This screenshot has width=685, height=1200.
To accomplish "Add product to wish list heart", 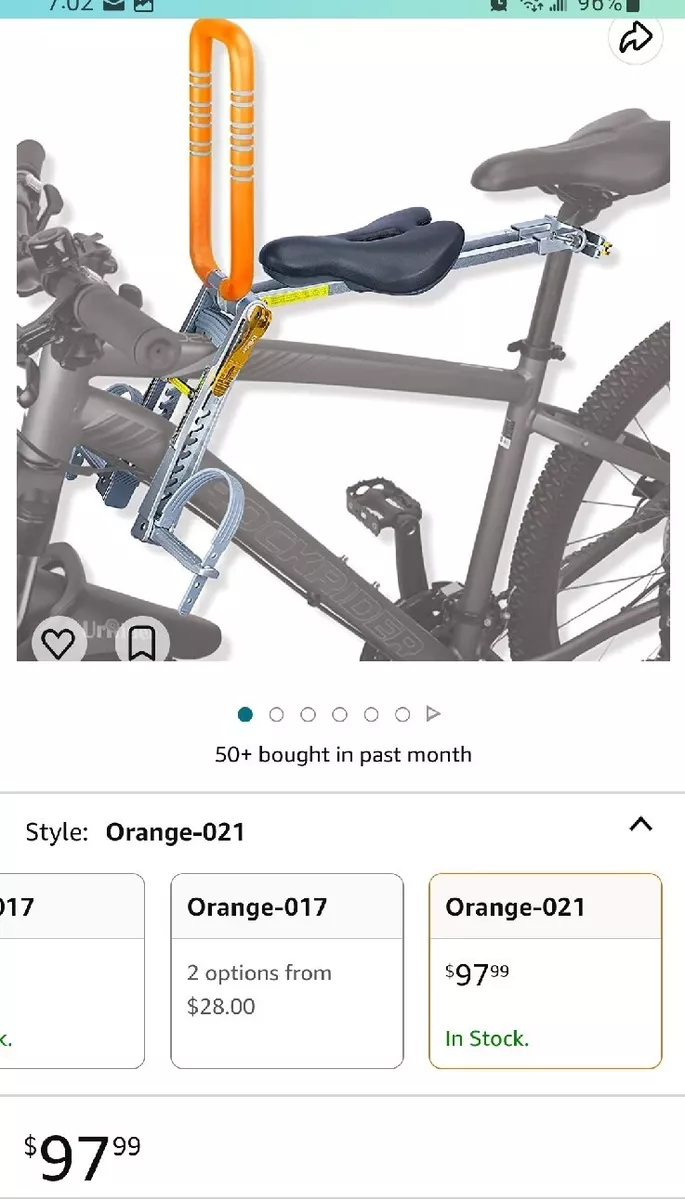I will pos(58,645).
